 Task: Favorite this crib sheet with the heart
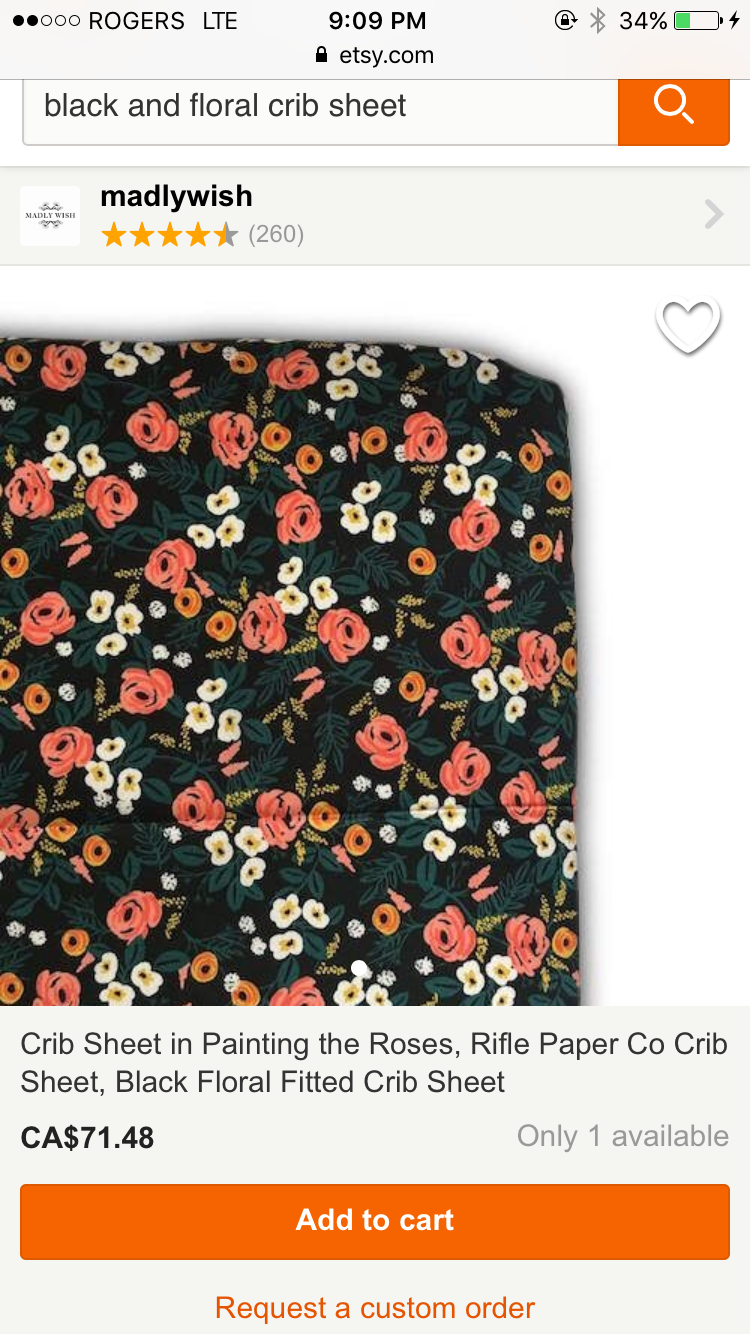pyautogui.click(x=688, y=326)
